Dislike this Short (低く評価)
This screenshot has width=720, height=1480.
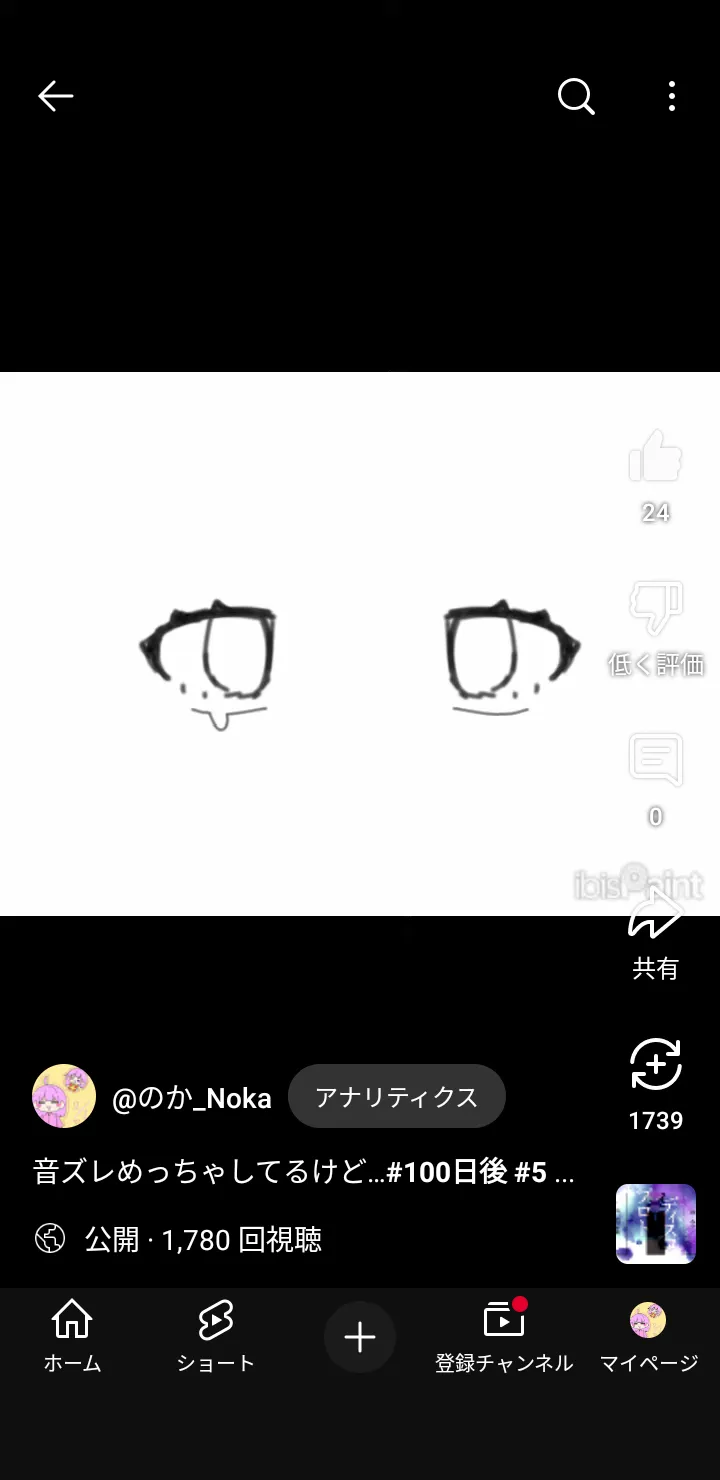pos(655,610)
